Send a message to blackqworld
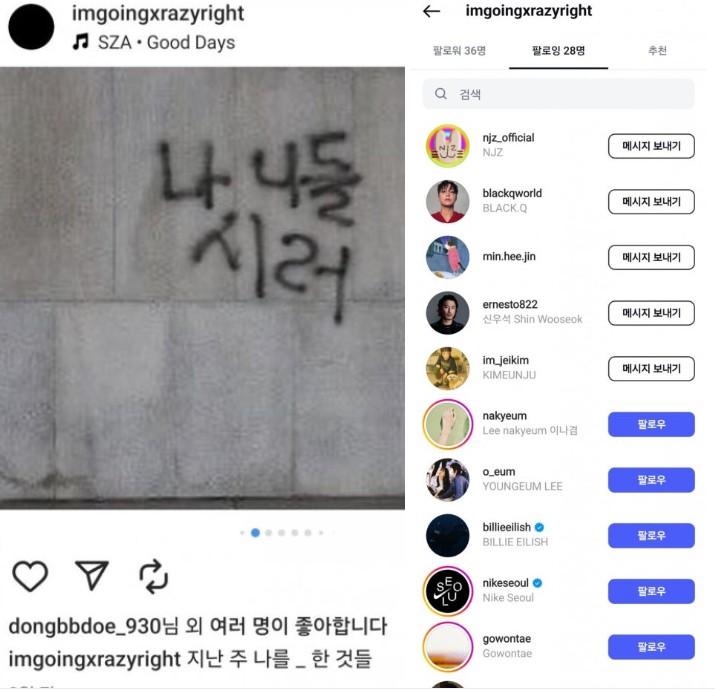715x699 pixels. pyautogui.click(x=651, y=202)
